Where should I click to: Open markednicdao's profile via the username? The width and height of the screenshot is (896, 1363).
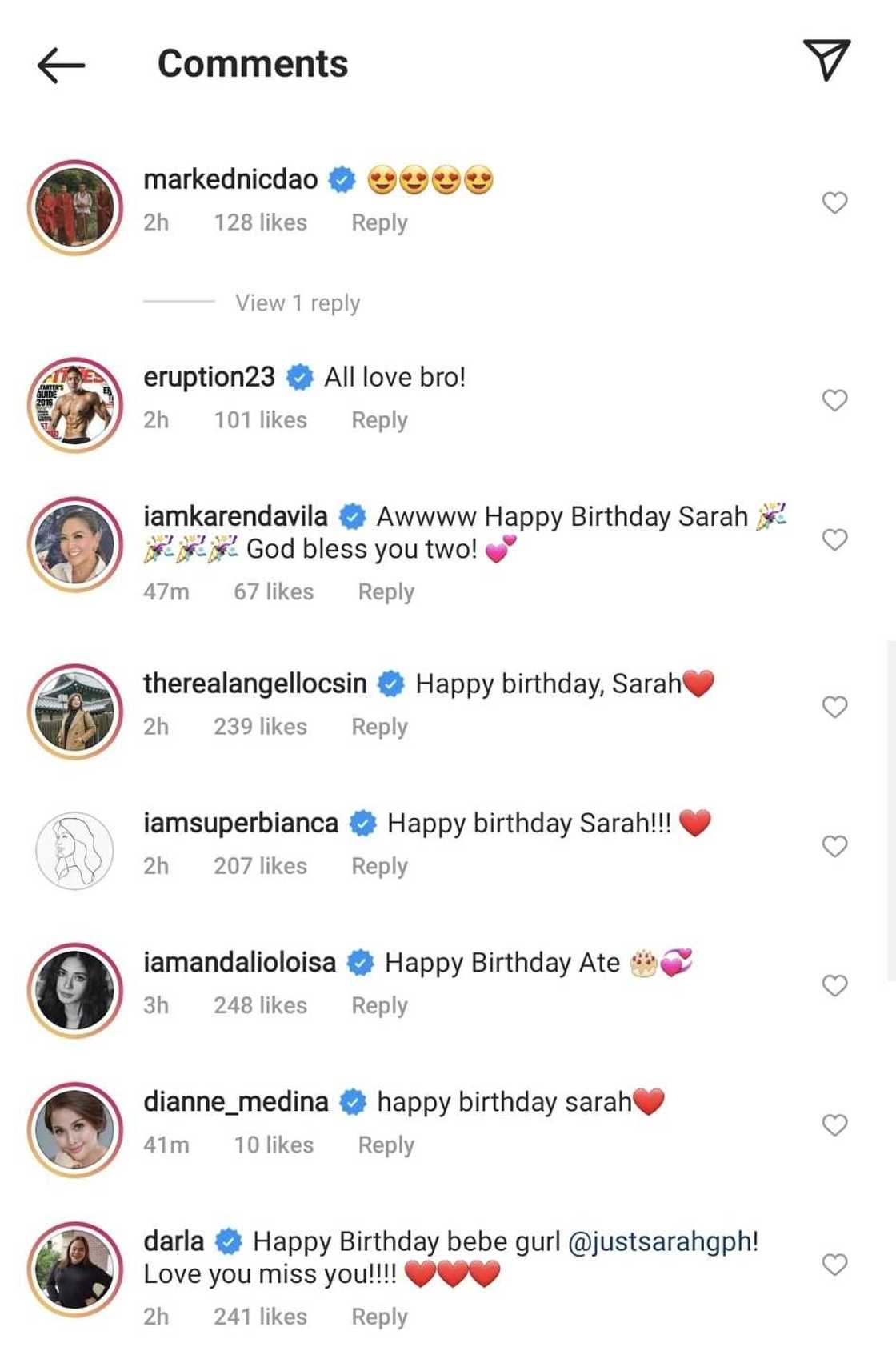point(230,178)
